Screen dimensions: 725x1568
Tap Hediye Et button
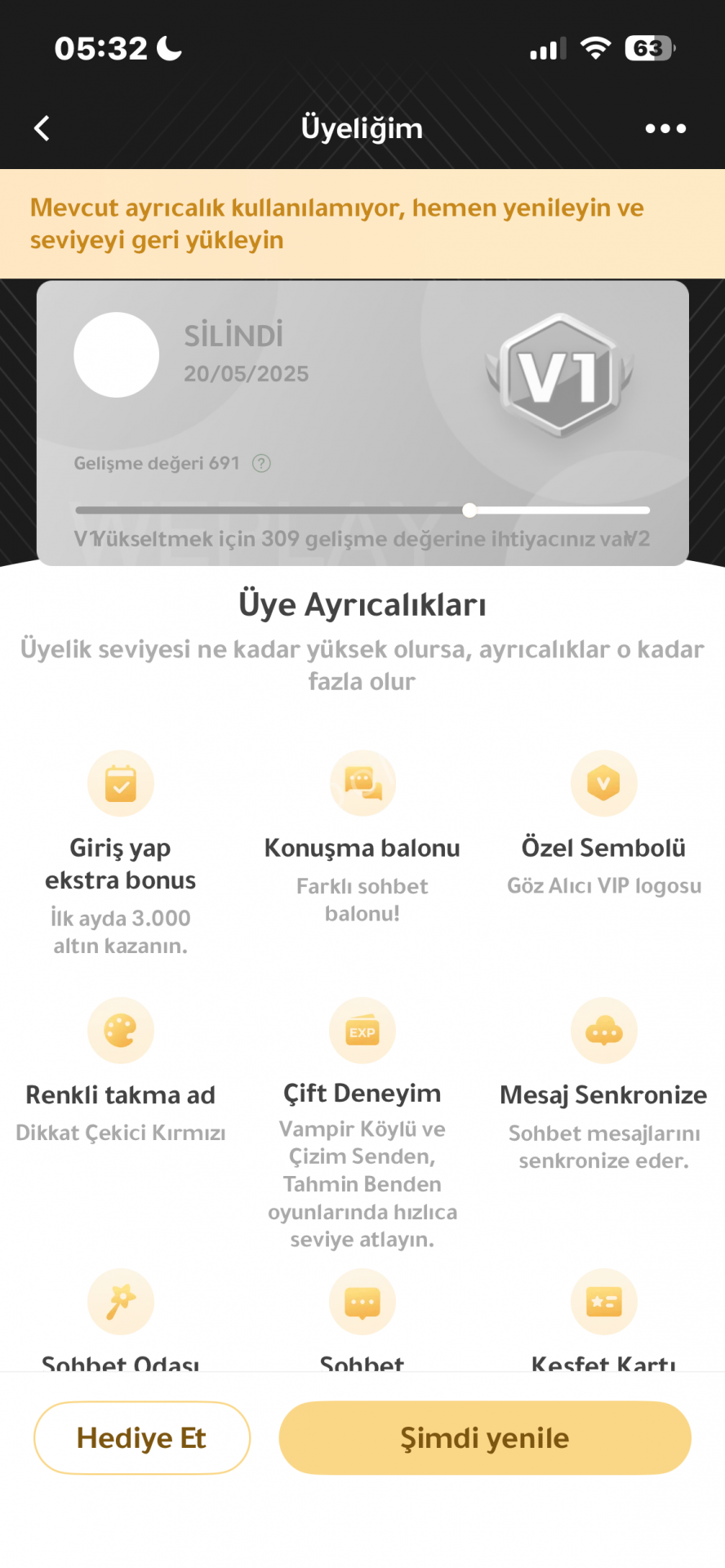141,1437
